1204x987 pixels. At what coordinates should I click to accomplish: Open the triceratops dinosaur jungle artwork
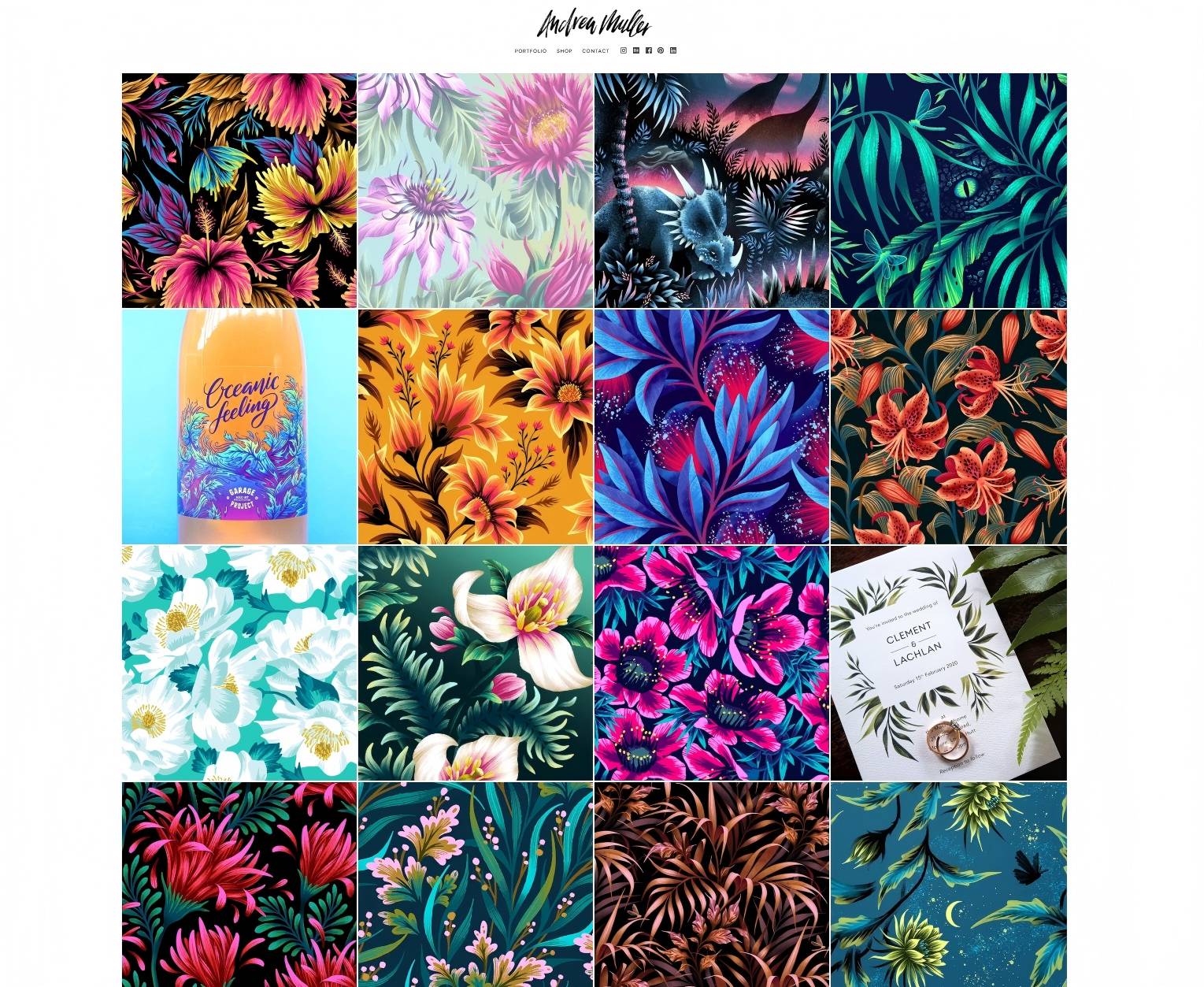click(711, 191)
